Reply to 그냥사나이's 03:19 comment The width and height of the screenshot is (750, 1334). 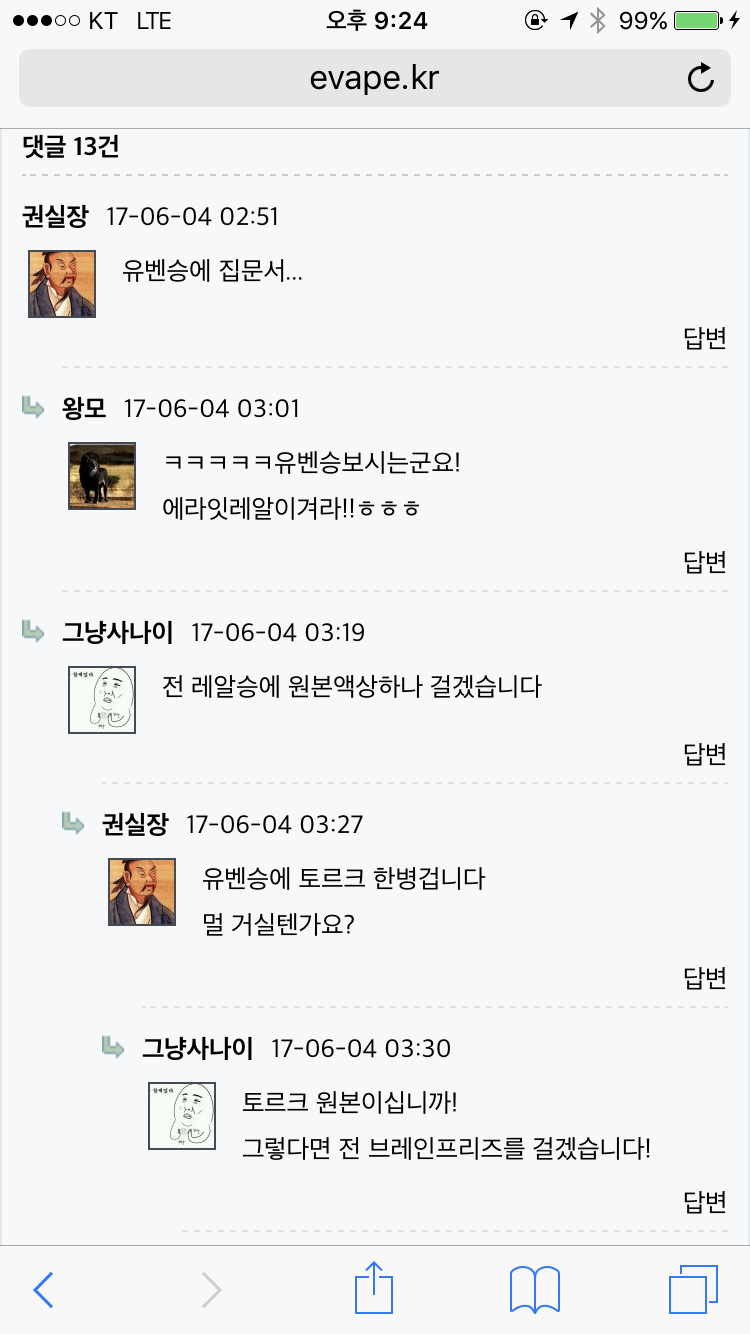click(704, 754)
